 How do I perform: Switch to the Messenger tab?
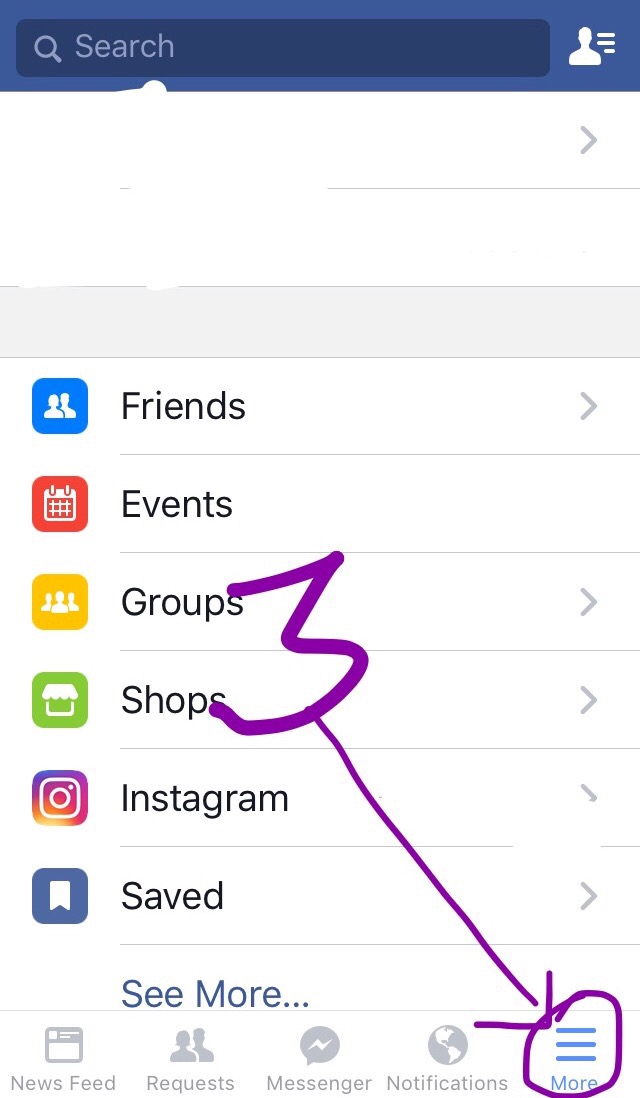319,1058
